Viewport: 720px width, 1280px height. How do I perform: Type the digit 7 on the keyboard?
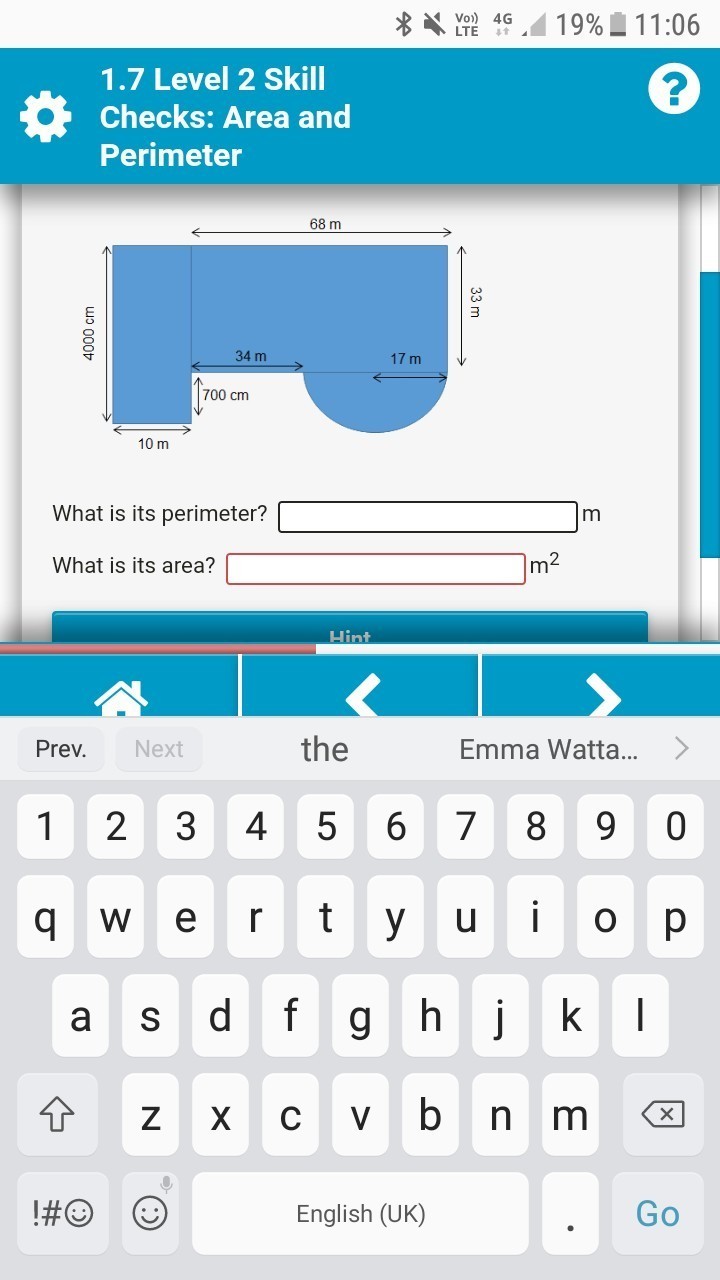point(466,827)
